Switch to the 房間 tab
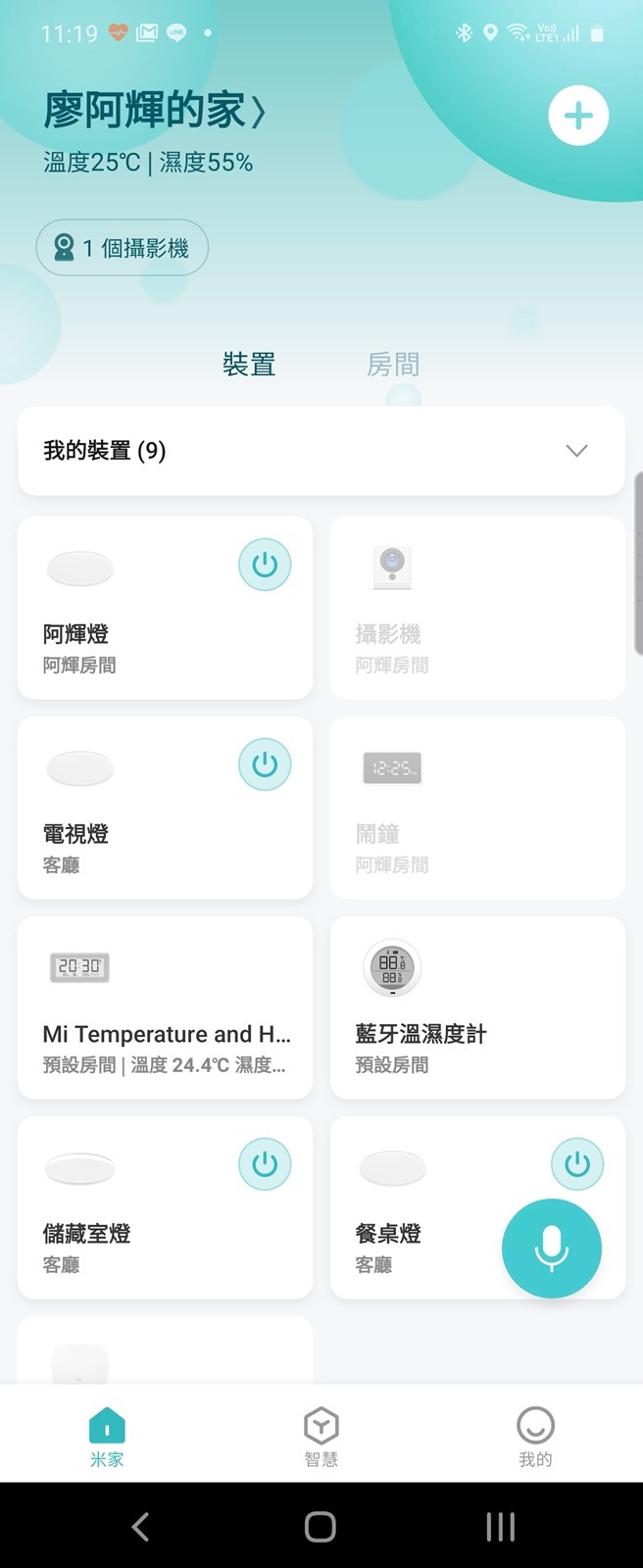Viewport: 643px width, 1568px height. click(393, 365)
